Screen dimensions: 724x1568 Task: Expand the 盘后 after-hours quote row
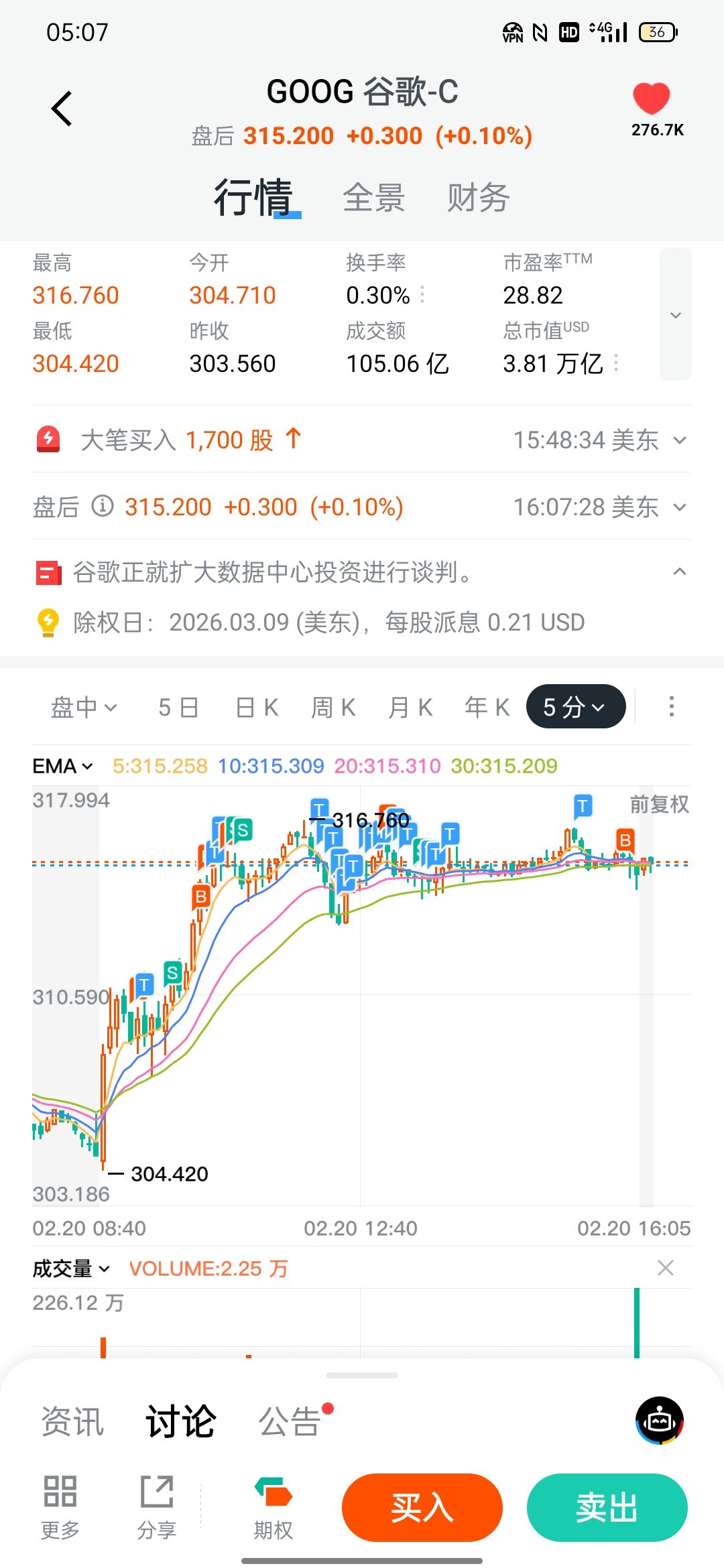(679, 507)
